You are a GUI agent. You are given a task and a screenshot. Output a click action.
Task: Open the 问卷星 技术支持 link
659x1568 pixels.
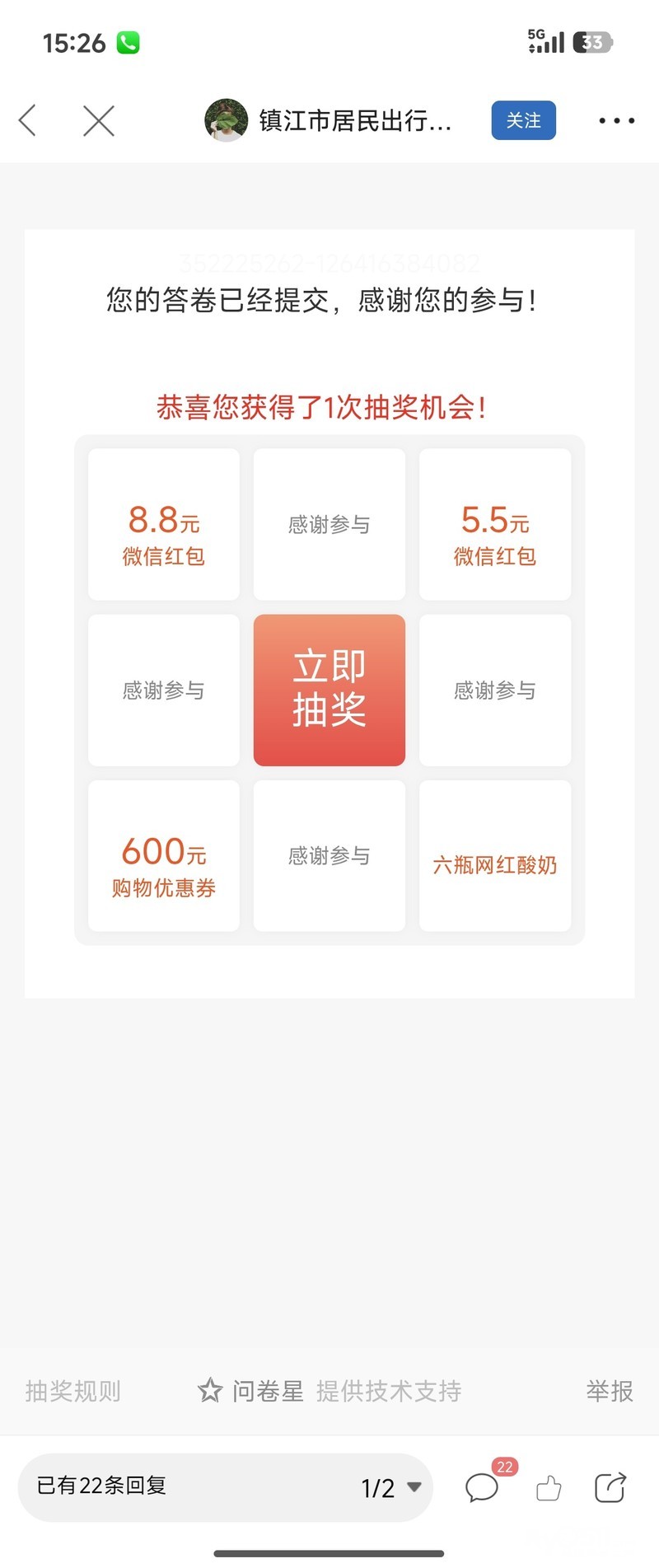[329, 1391]
